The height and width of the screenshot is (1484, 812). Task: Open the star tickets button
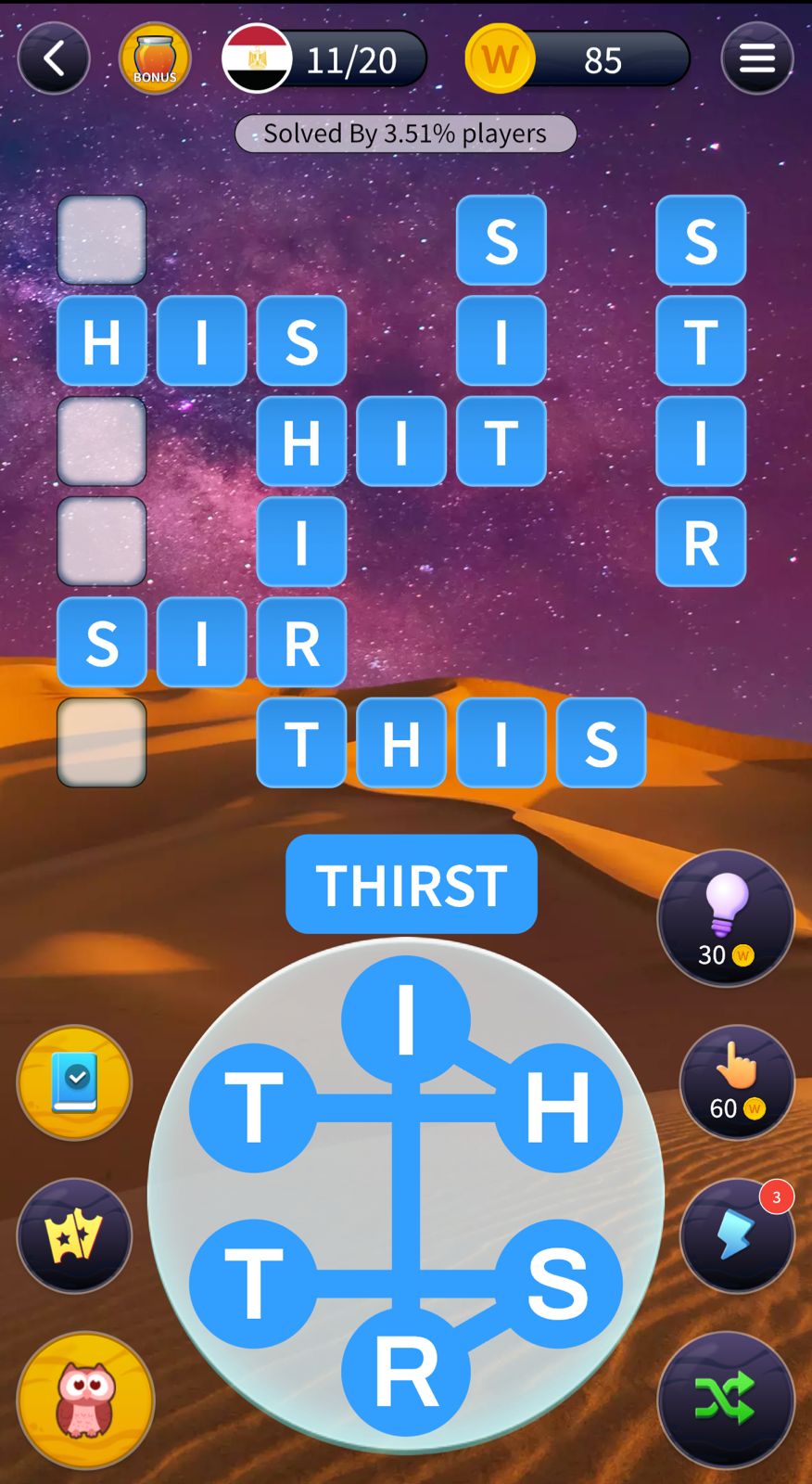[74, 1235]
